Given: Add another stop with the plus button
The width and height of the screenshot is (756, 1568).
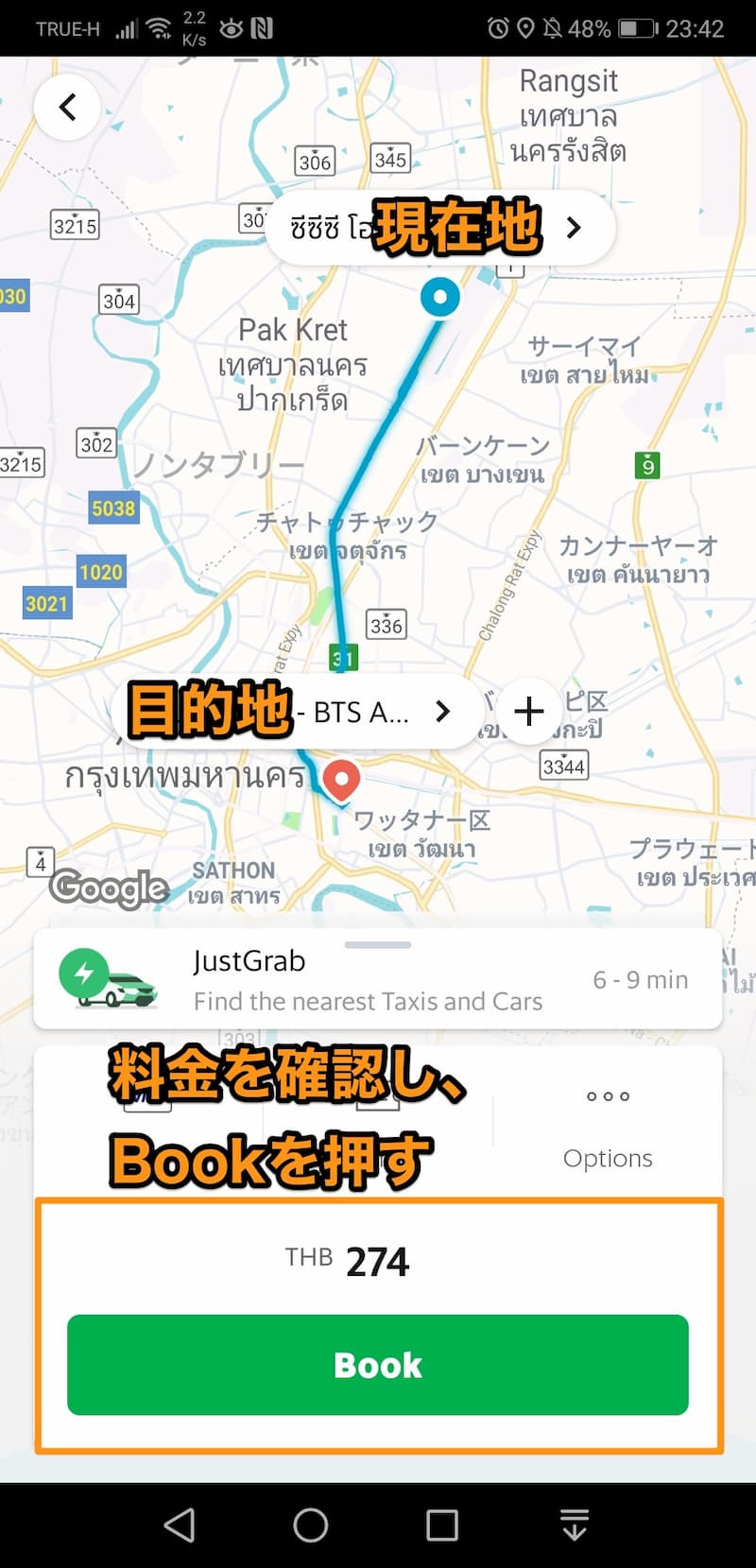Looking at the screenshot, I should pyautogui.click(x=528, y=711).
